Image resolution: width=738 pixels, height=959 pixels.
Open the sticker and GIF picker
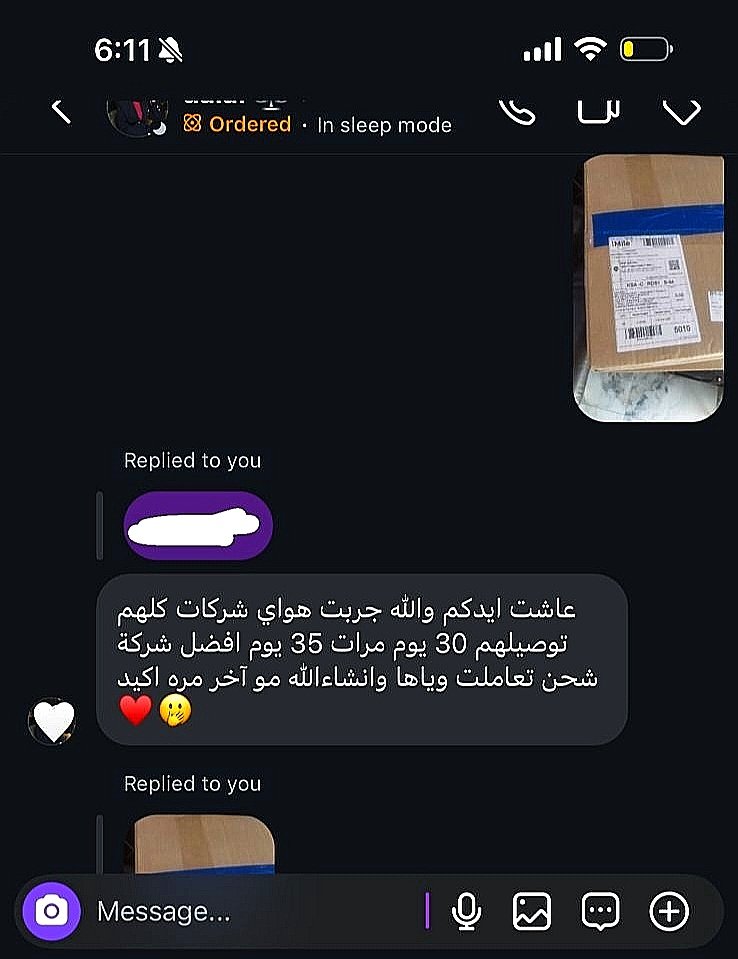(600, 911)
